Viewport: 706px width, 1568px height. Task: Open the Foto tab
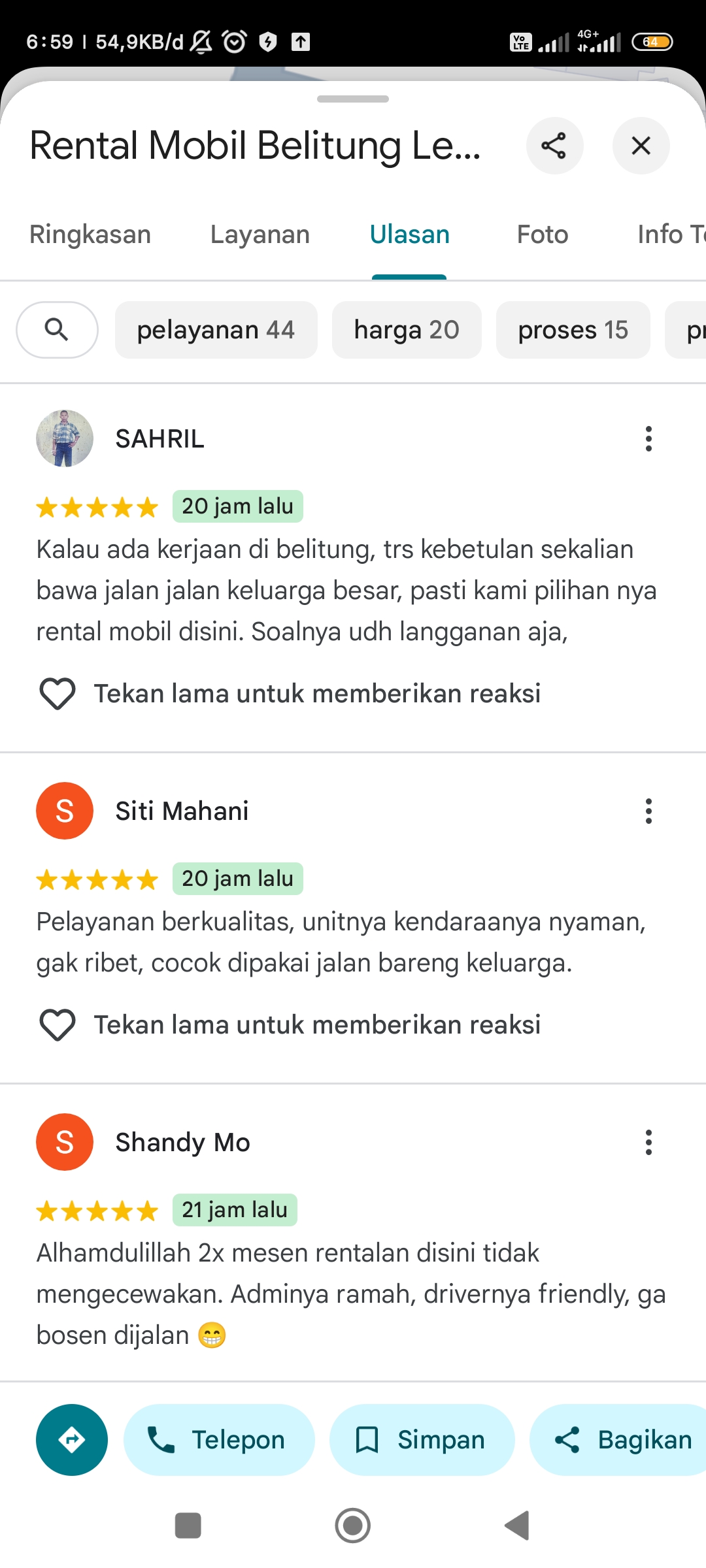coord(543,235)
